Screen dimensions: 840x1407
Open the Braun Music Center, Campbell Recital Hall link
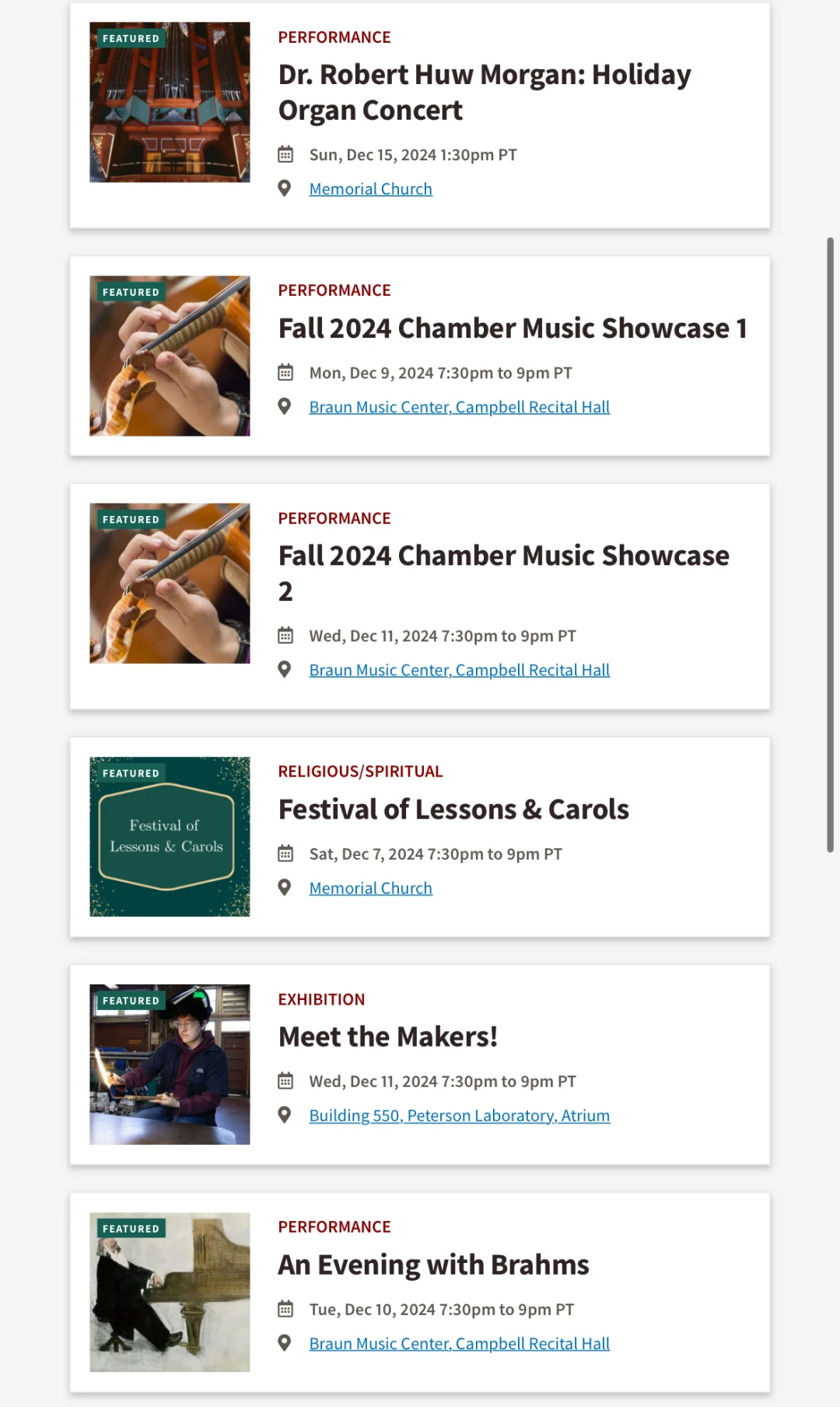pos(459,406)
